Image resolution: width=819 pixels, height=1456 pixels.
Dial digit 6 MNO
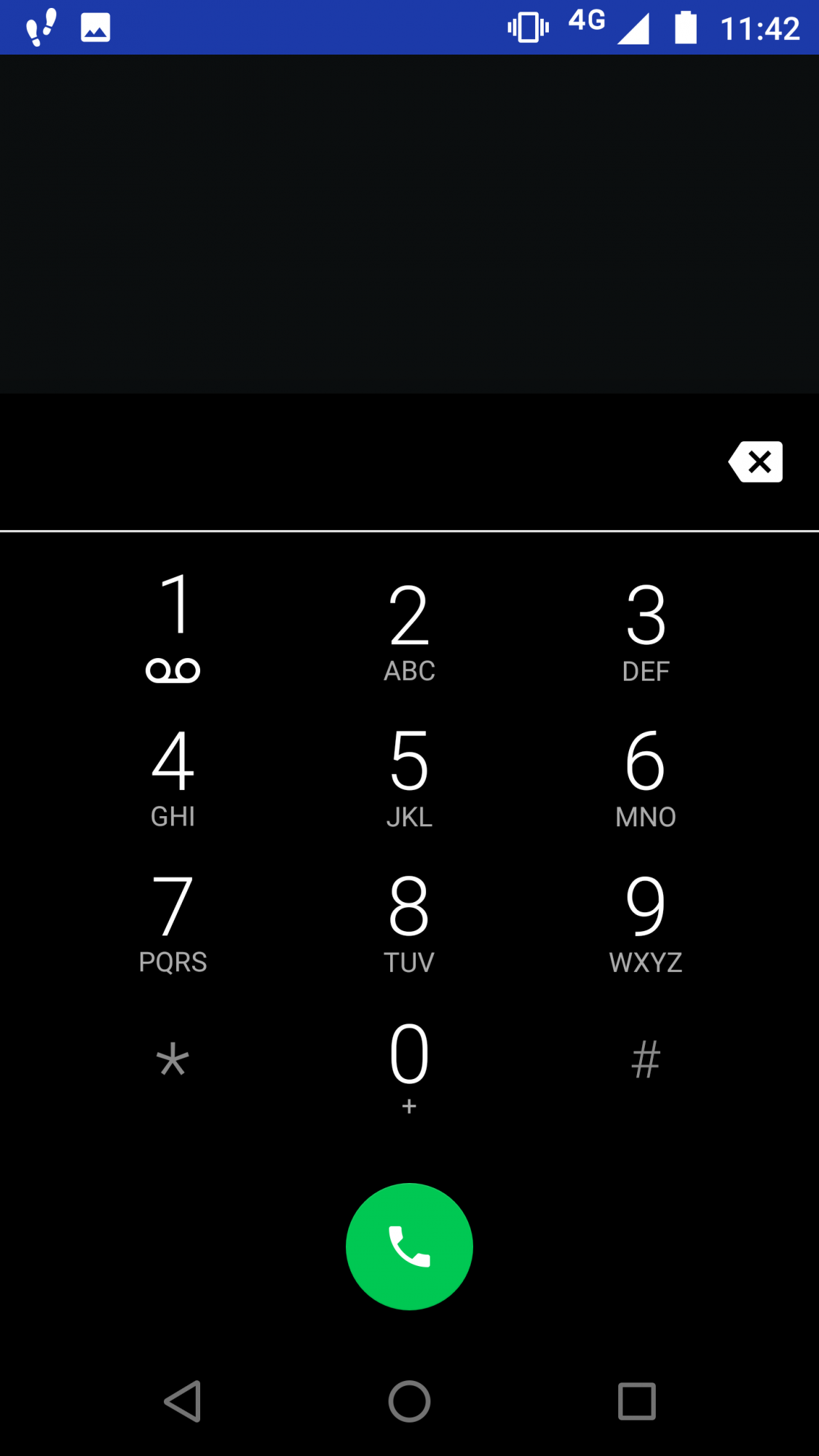[x=646, y=775]
